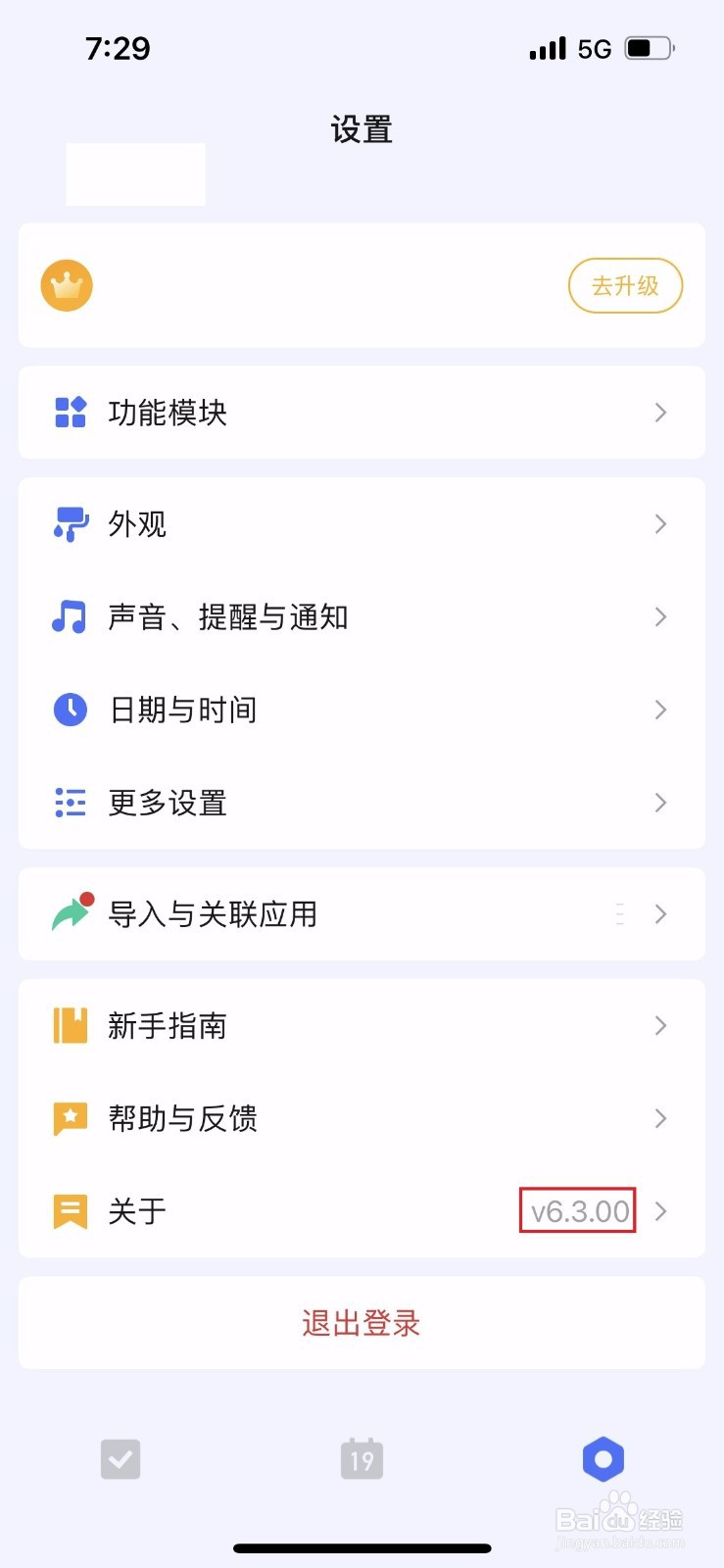Open 外观 appearance settings
Image resolution: width=724 pixels, height=1568 pixels.
click(362, 524)
